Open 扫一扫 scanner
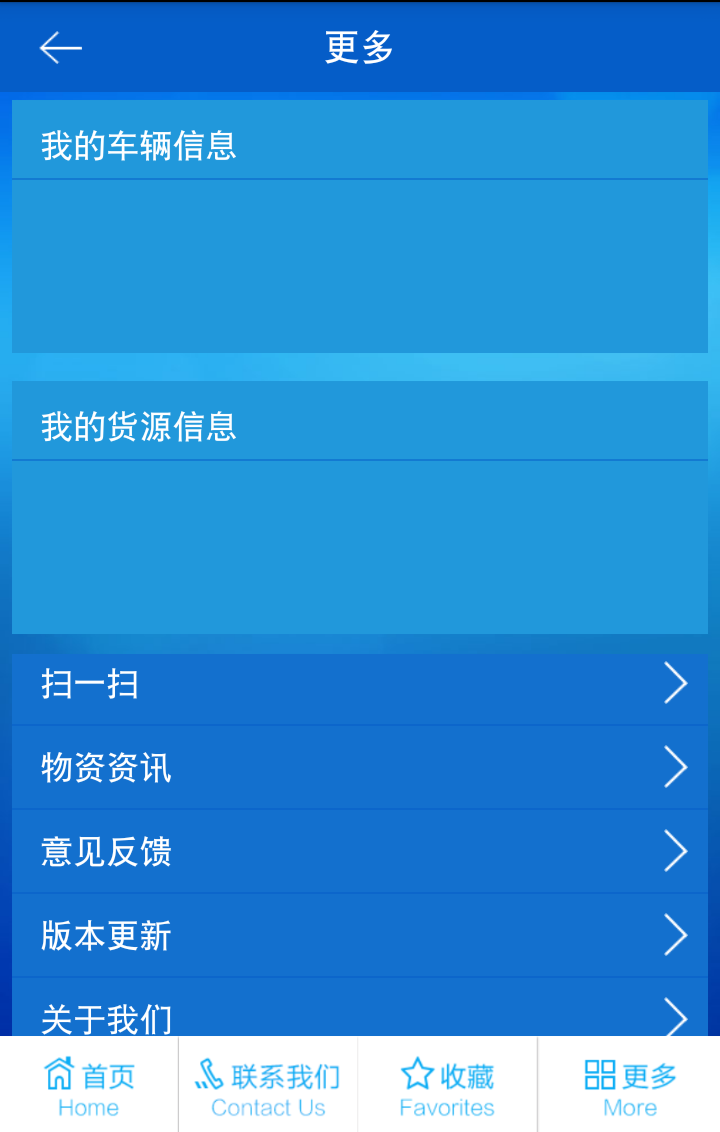 coord(360,685)
